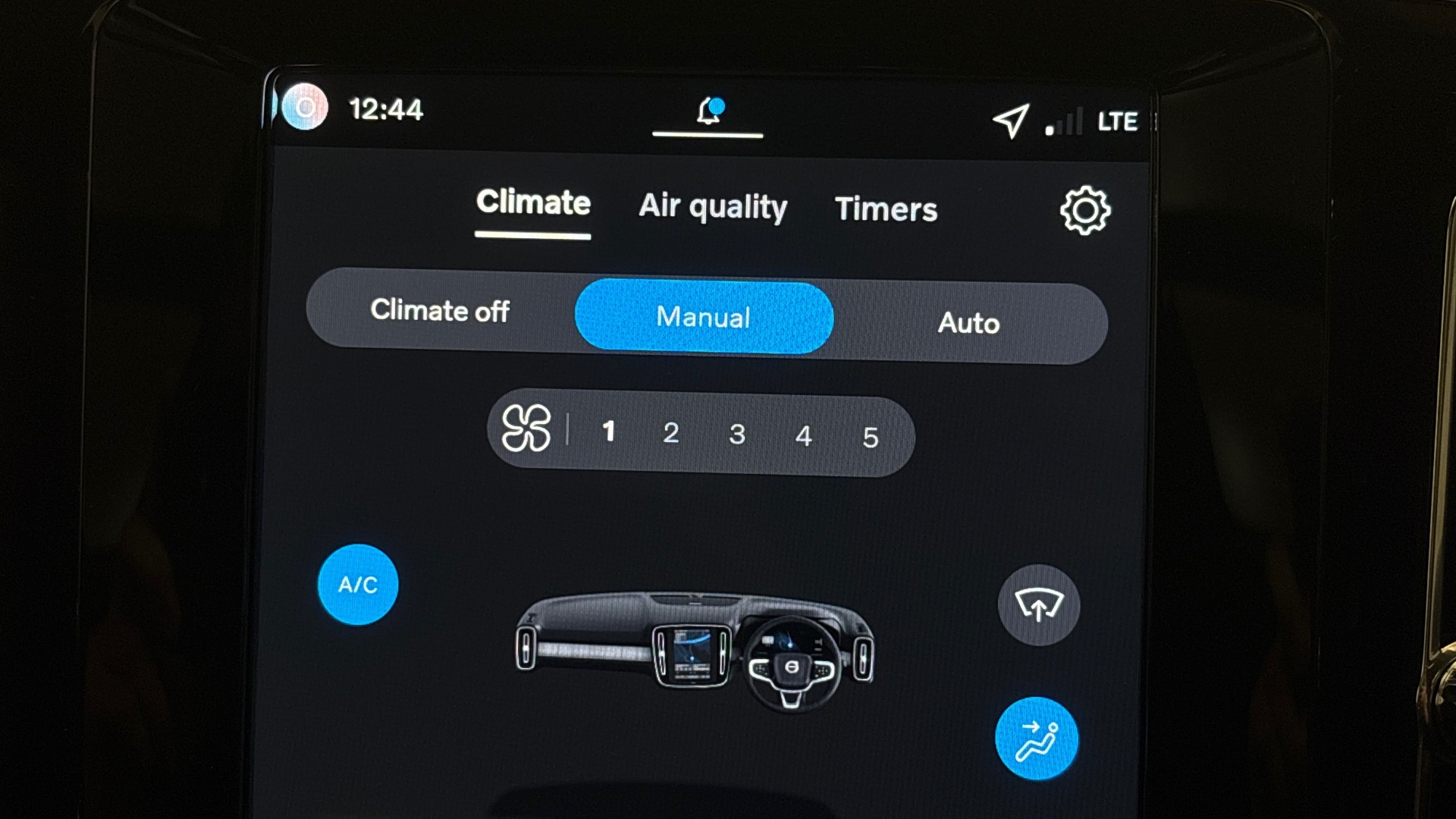
Task: Toggle the body-level air distribution button
Action: click(1037, 739)
